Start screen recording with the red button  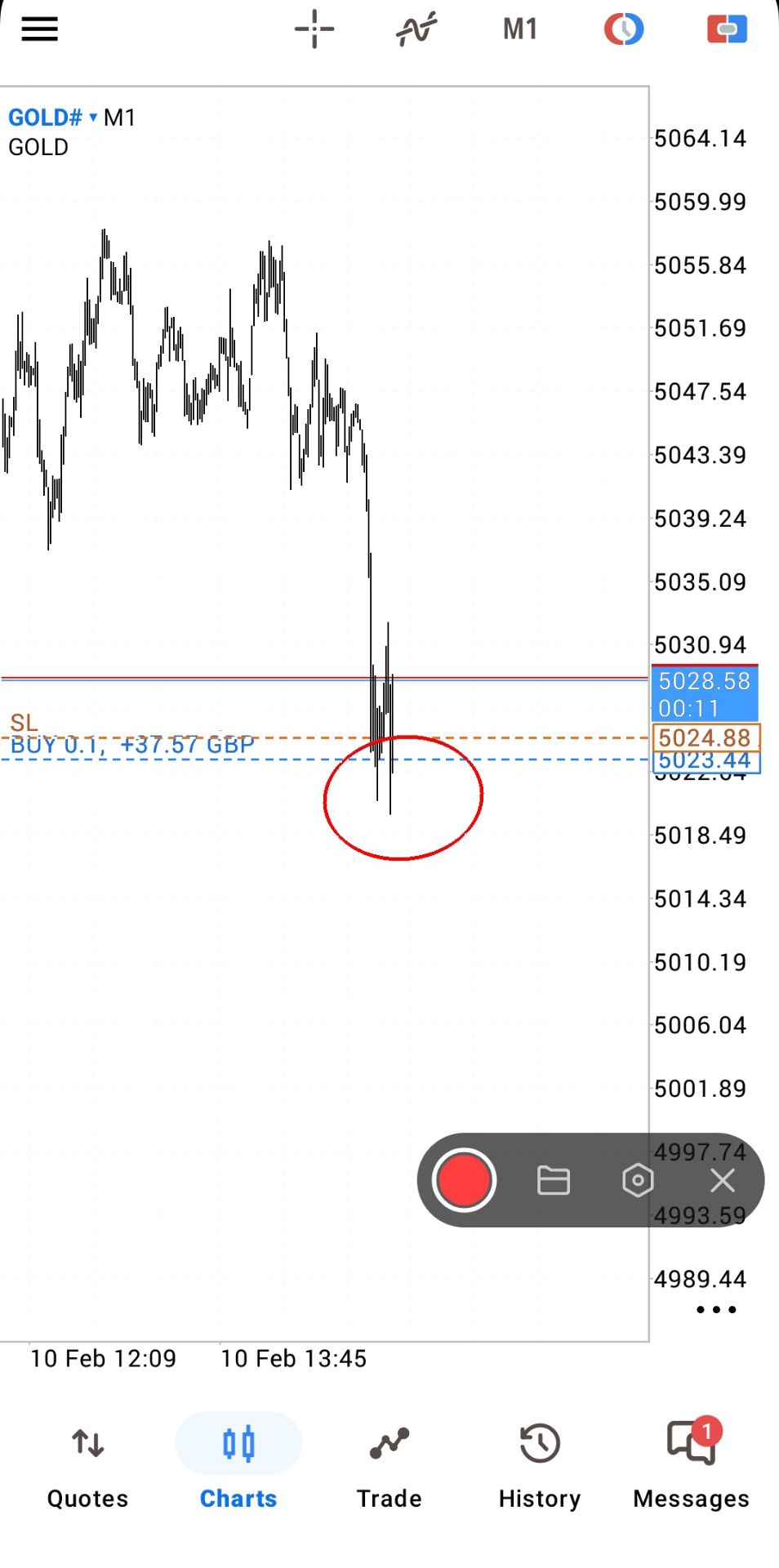pos(464,1180)
